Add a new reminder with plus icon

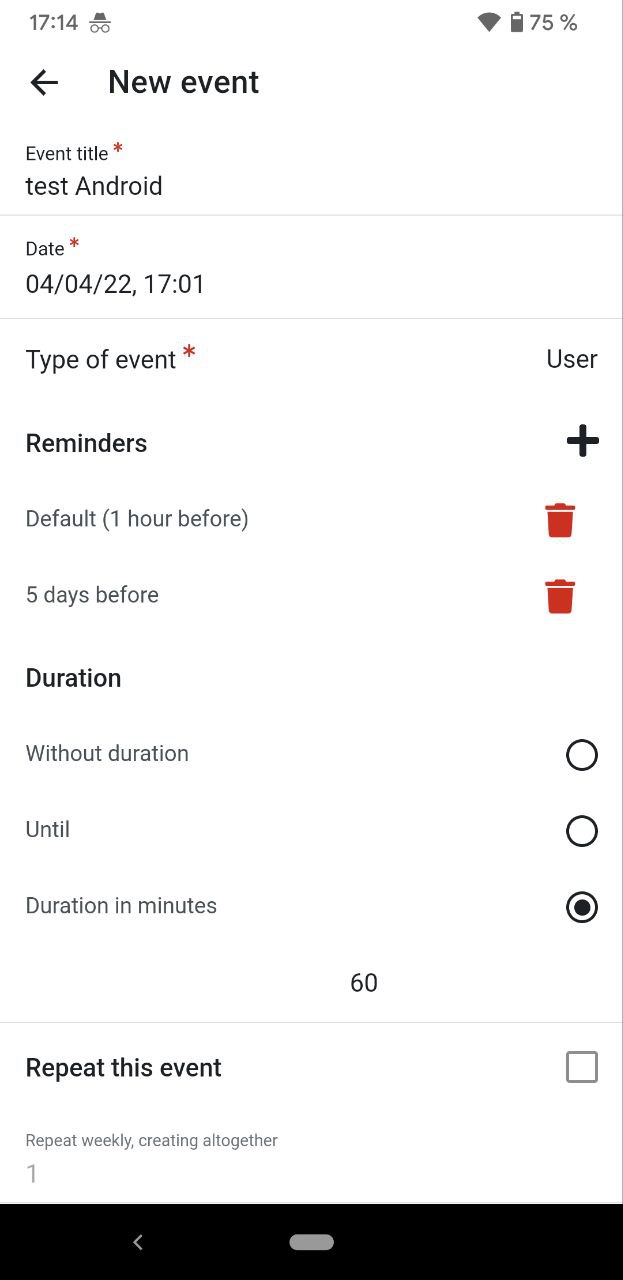tap(582, 441)
